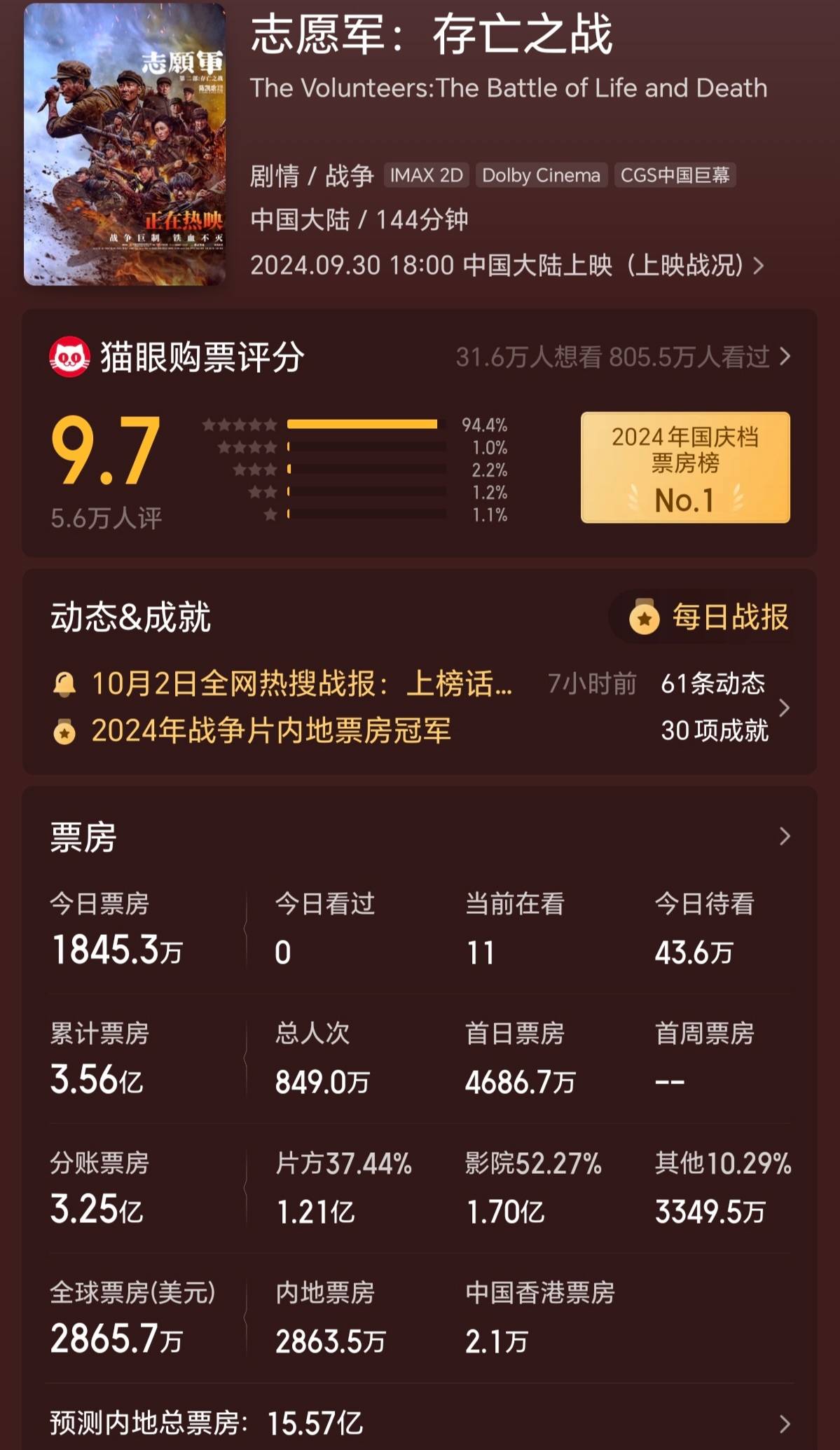Image resolution: width=840 pixels, height=1450 pixels.
Task: Open the 2024年国庆档票房榜 No.1 badge
Action: pyautogui.click(x=684, y=467)
